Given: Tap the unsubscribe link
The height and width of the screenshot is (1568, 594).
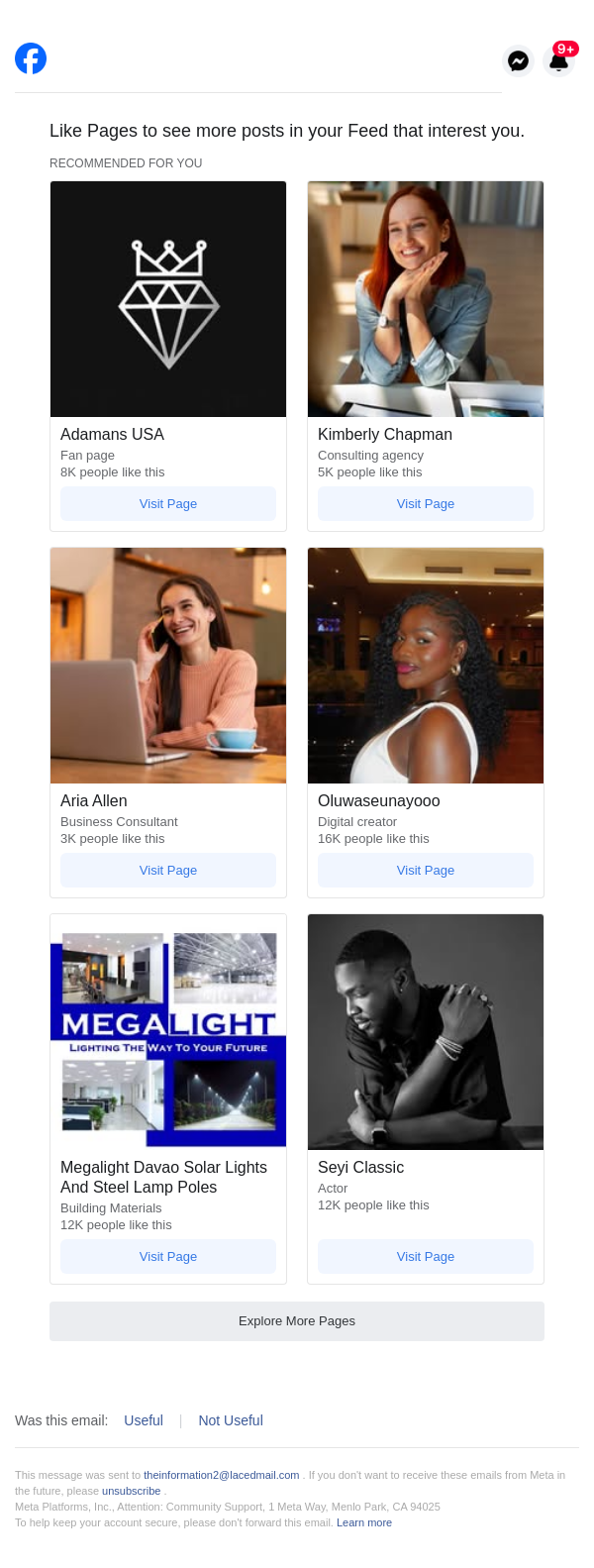Looking at the screenshot, I should (x=131, y=1491).
